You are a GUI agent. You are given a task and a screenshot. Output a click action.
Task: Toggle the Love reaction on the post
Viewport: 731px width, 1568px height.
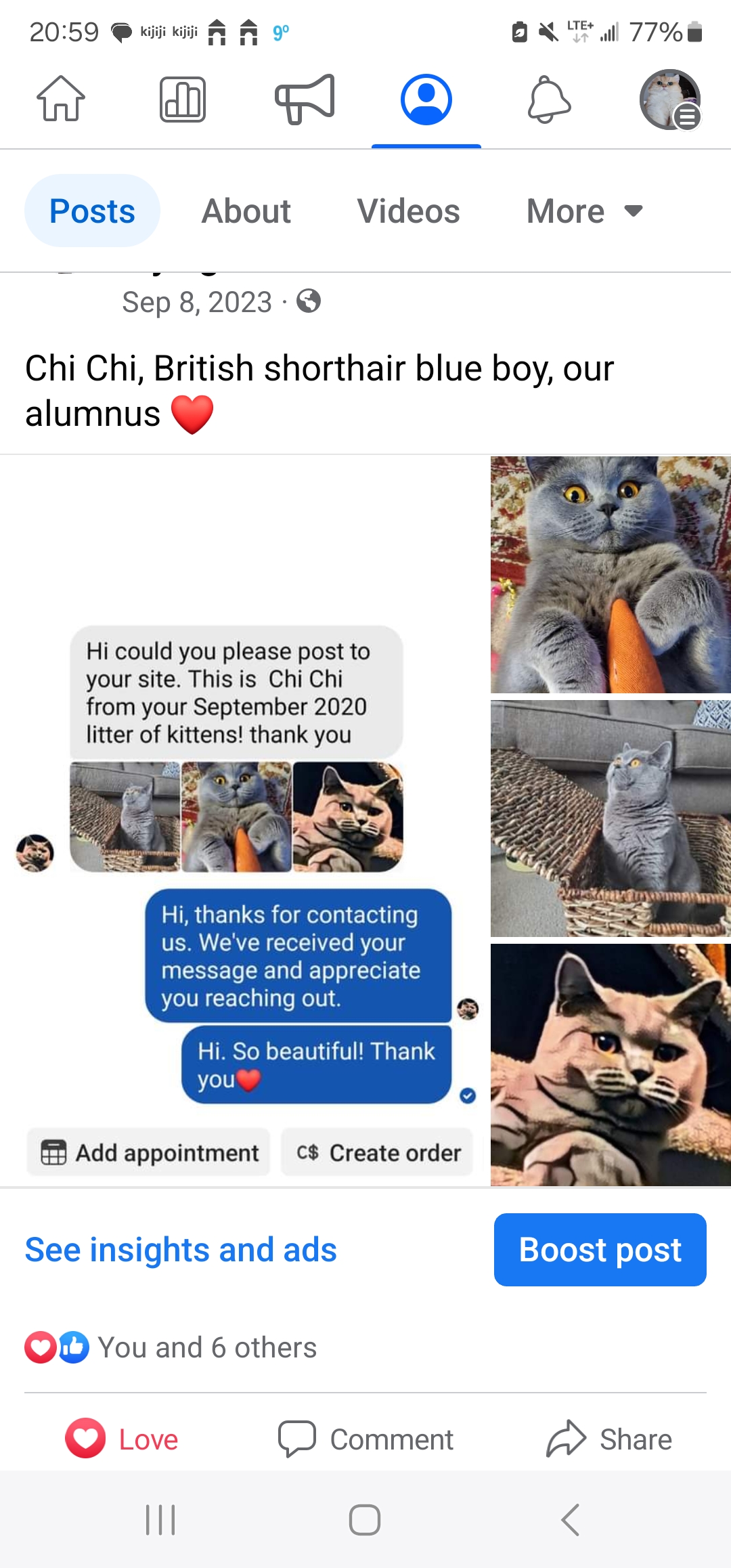coord(123,1439)
